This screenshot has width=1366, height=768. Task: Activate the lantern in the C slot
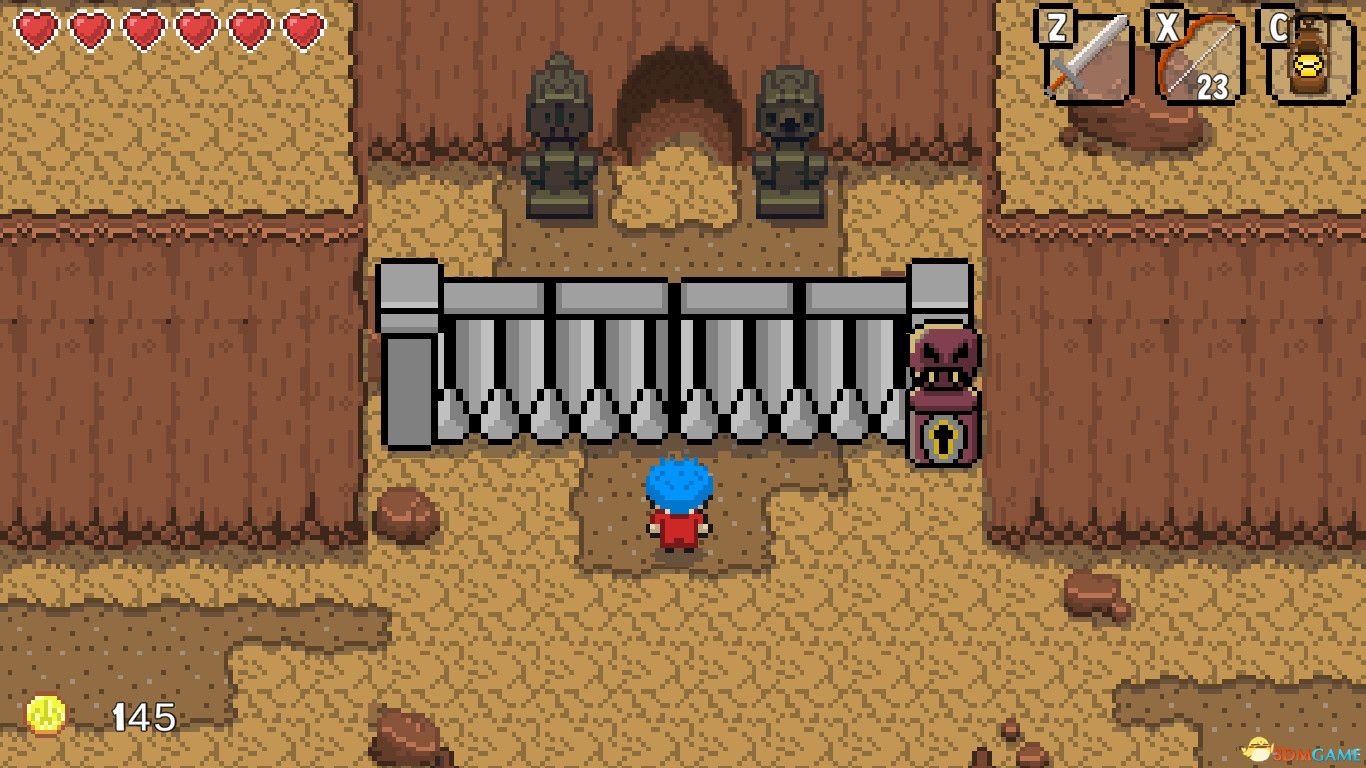click(1311, 60)
